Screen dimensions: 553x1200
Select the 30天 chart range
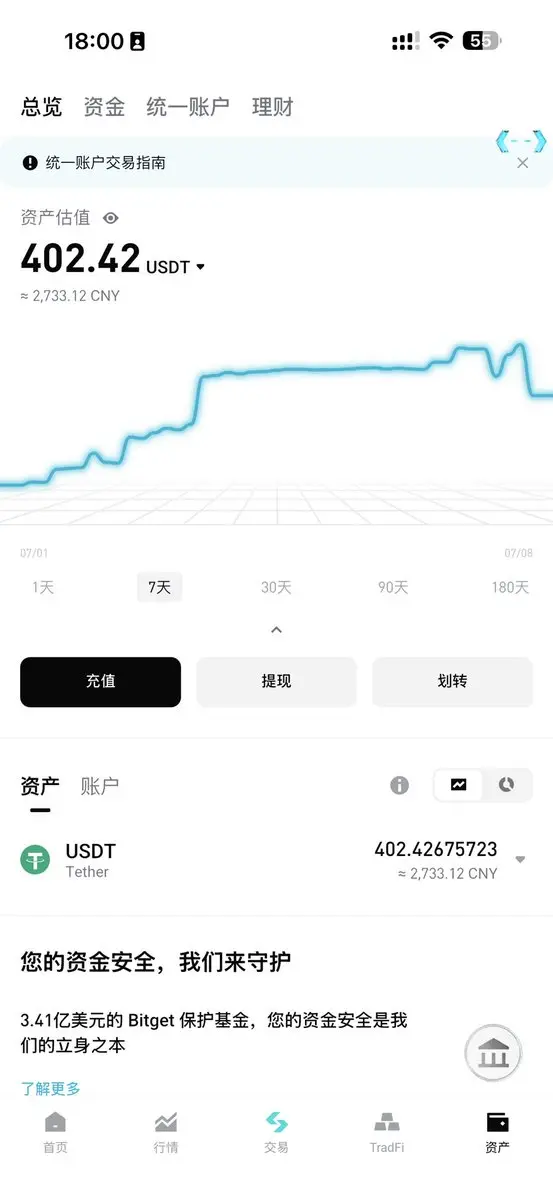276,587
